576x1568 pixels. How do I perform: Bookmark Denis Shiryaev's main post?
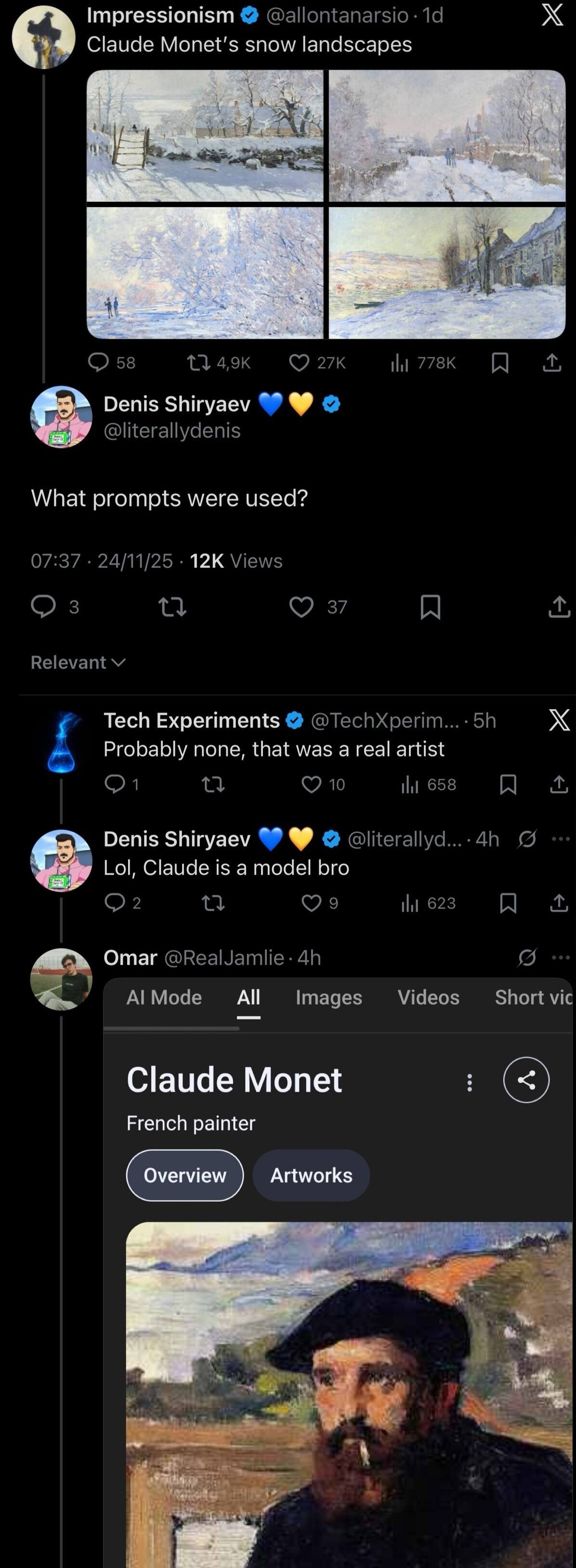tap(431, 607)
